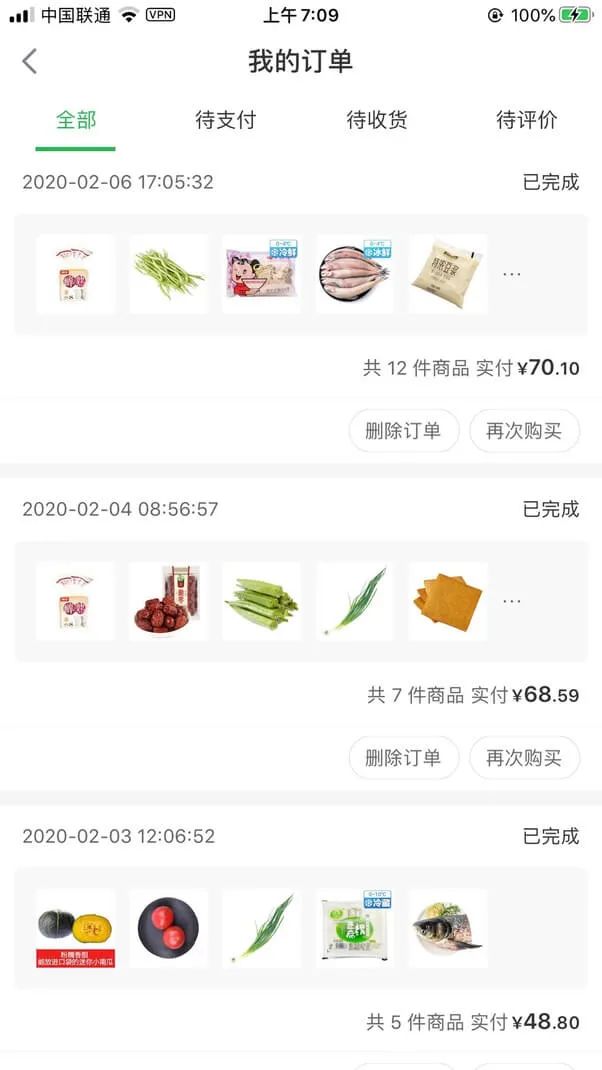Viewport: 602px width, 1070px height.
Task: Switch to the 全部 tab
Action: click(76, 121)
